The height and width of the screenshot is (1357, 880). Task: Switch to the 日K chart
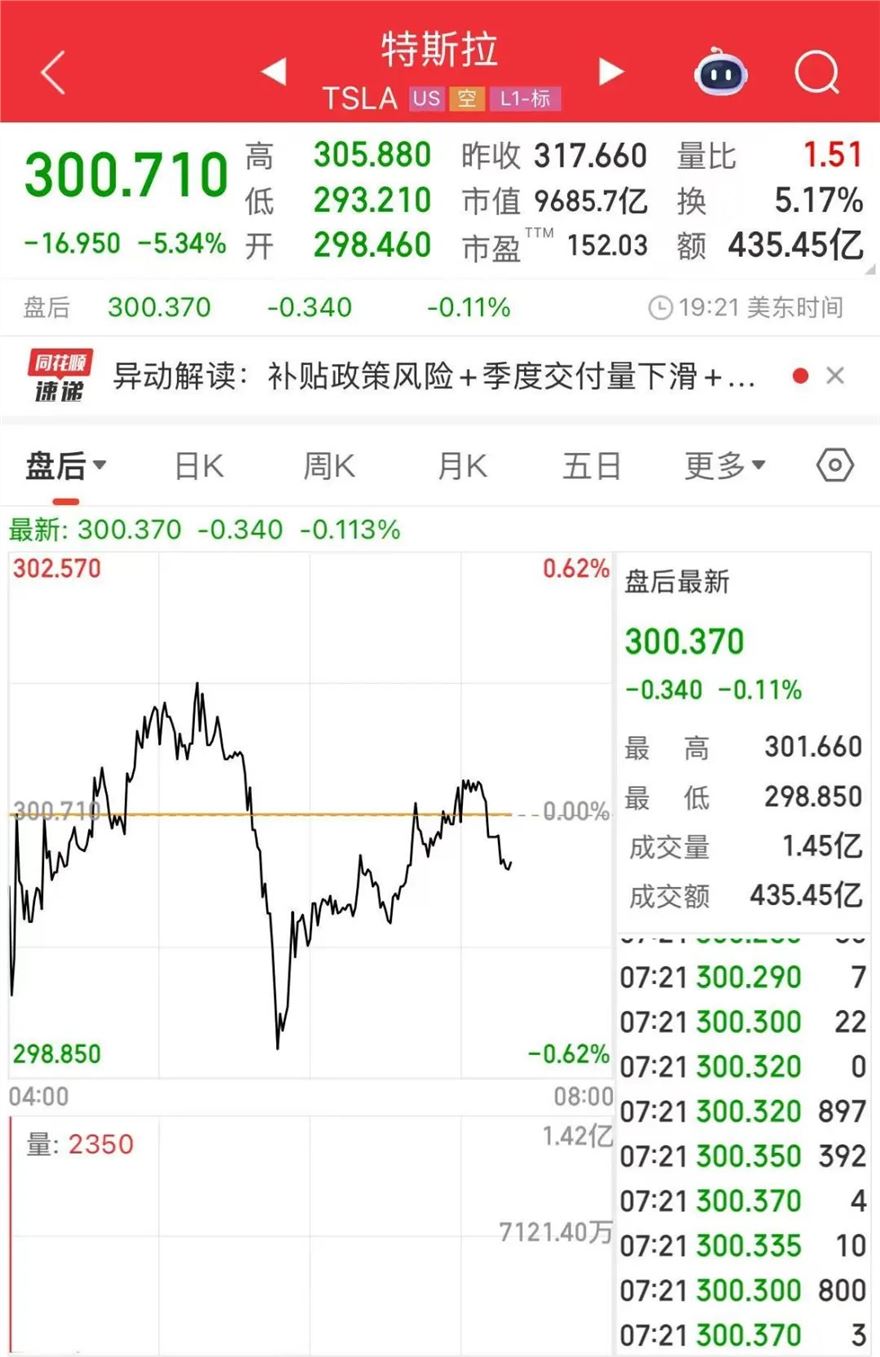(x=199, y=466)
